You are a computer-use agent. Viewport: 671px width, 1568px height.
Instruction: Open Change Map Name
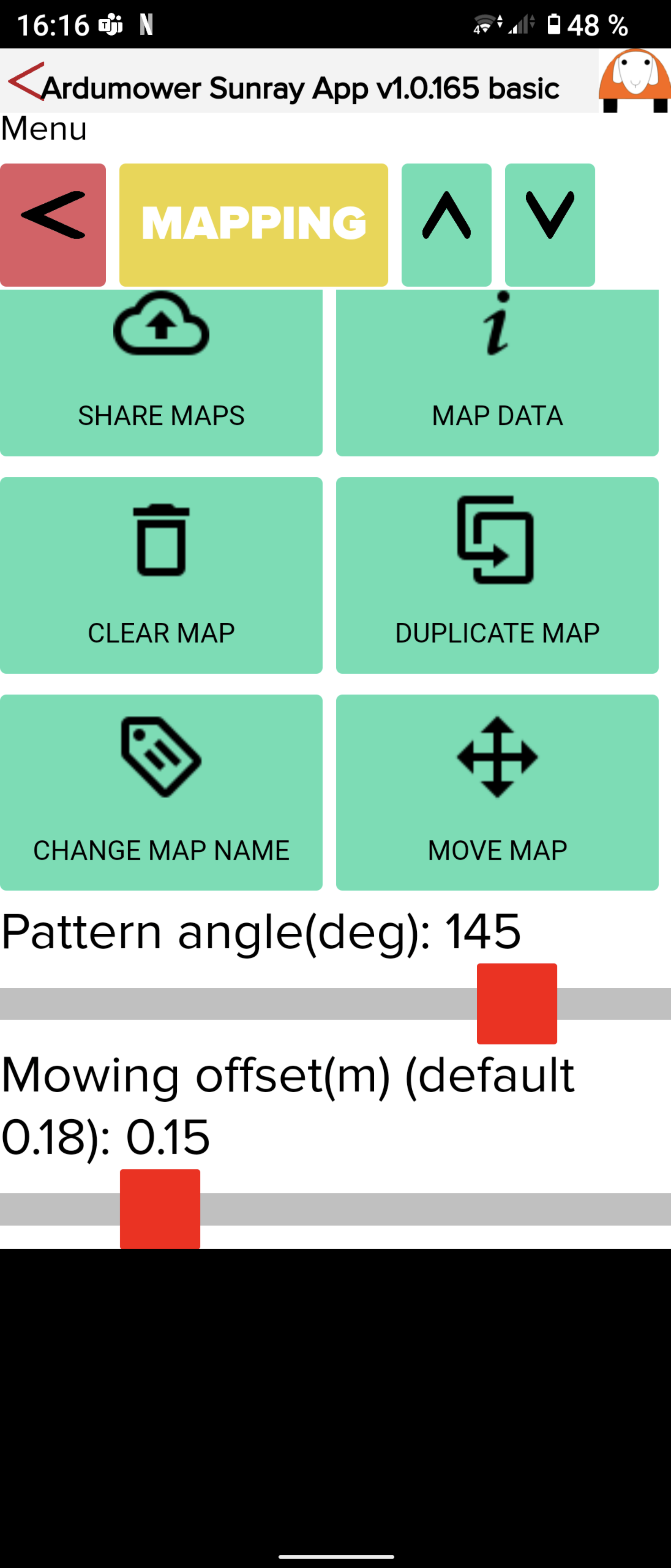coord(161,792)
